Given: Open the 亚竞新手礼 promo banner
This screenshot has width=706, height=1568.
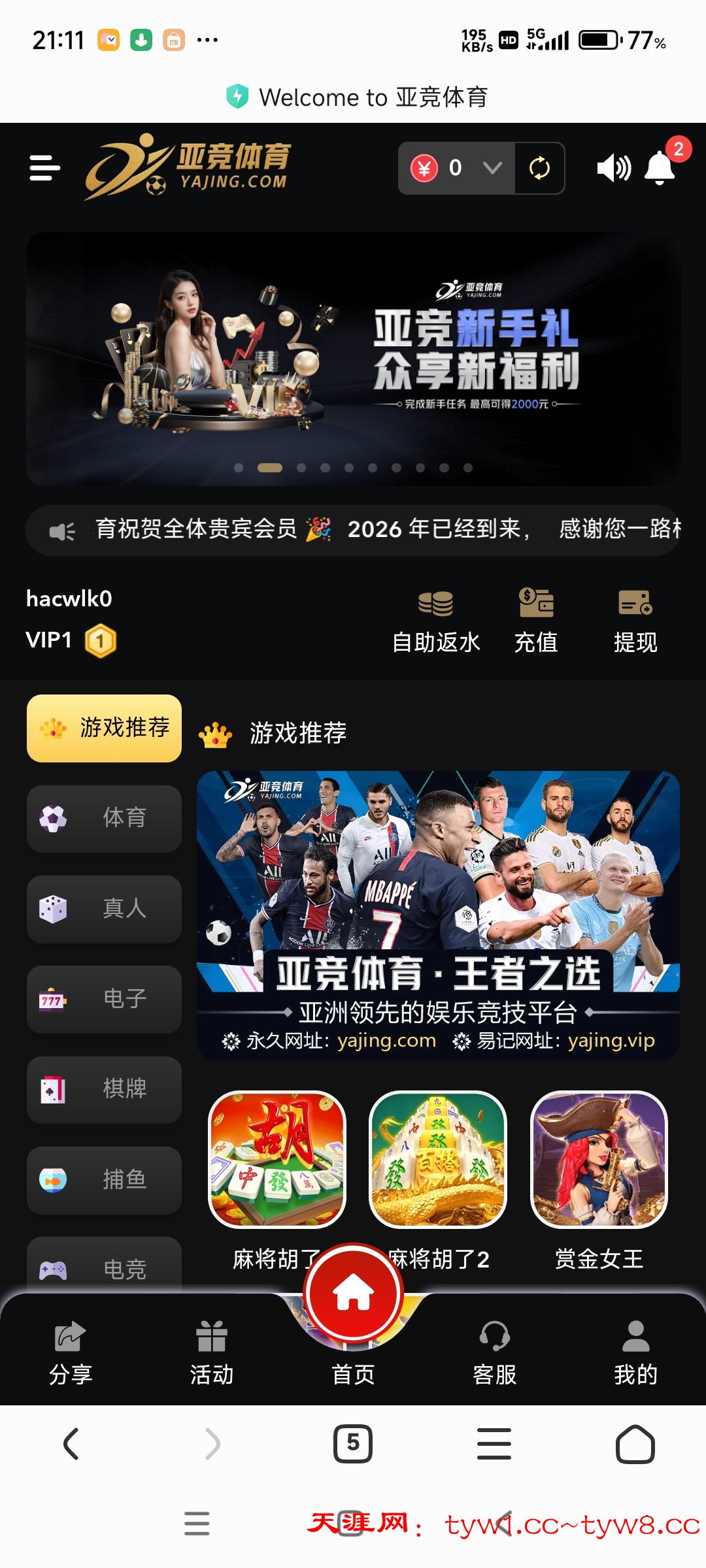Looking at the screenshot, I should click(x=353, y=358).
